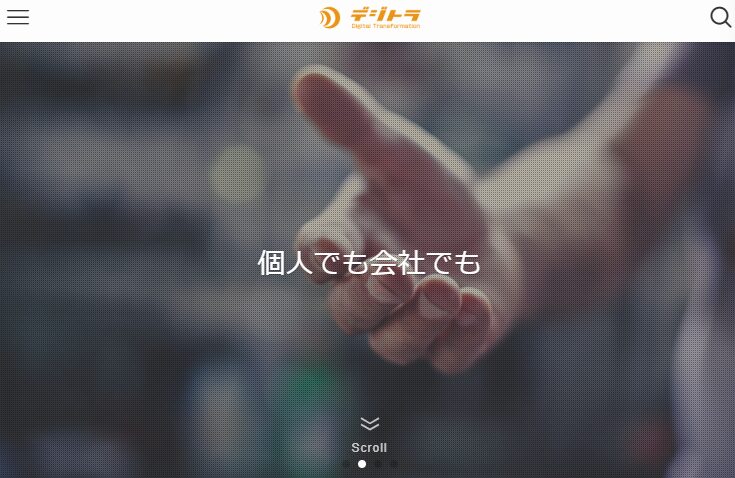Screen dimensions: 735x478
Task: Jump to the fourth slide dot
Action: pos(394,464)
